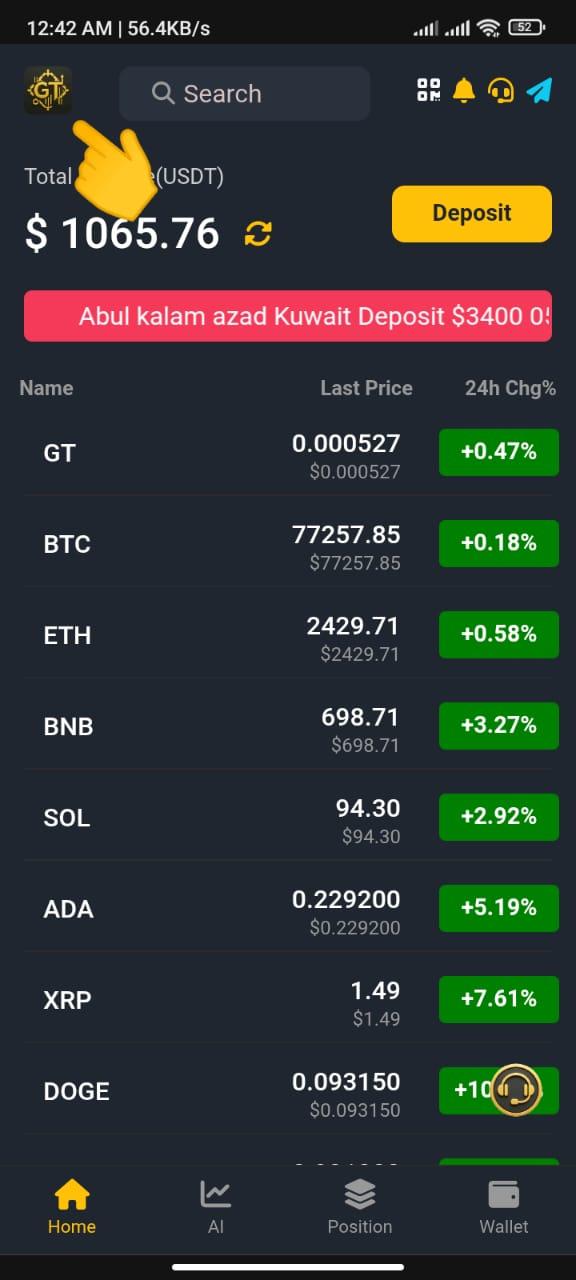Open the QR code scanner

(x=429, y=90)
